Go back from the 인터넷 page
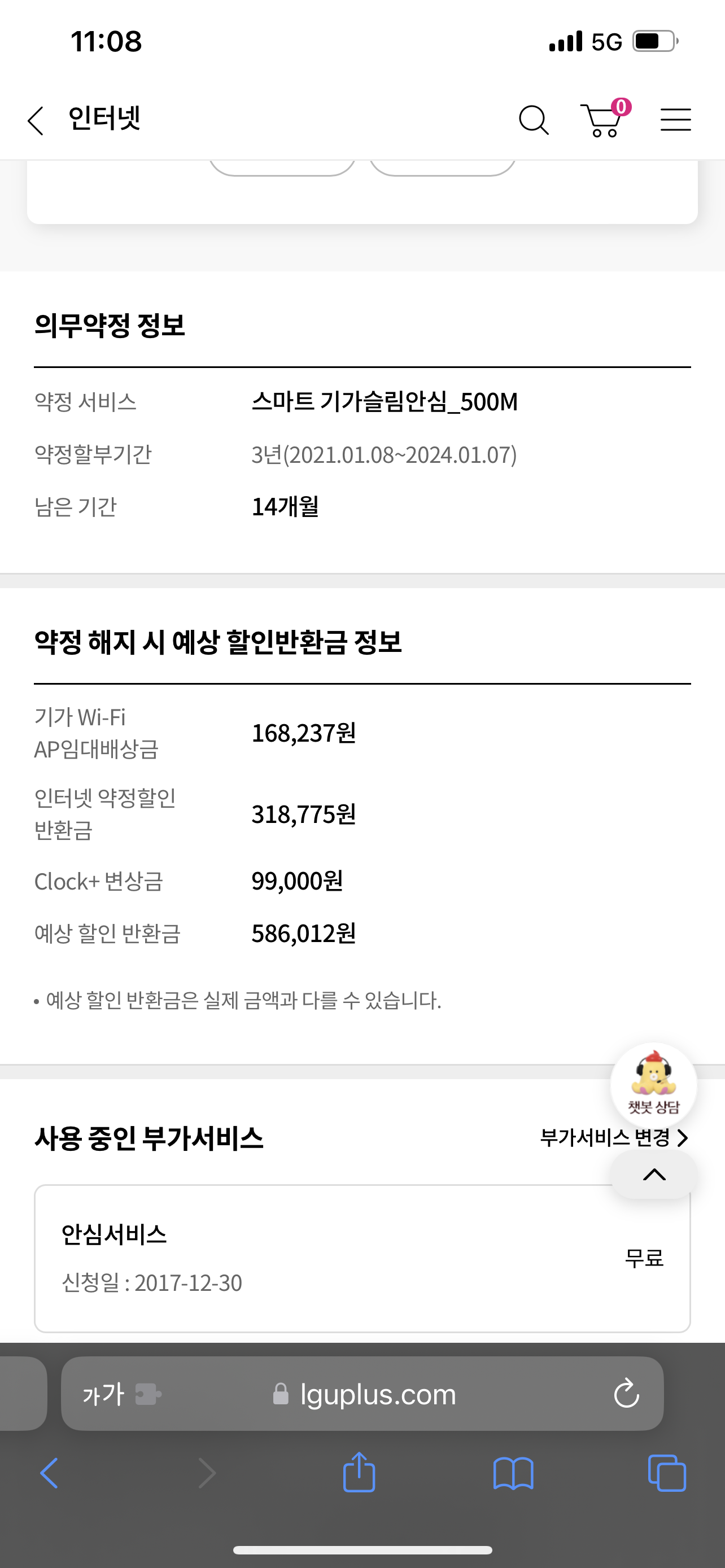 coord(36,120)
